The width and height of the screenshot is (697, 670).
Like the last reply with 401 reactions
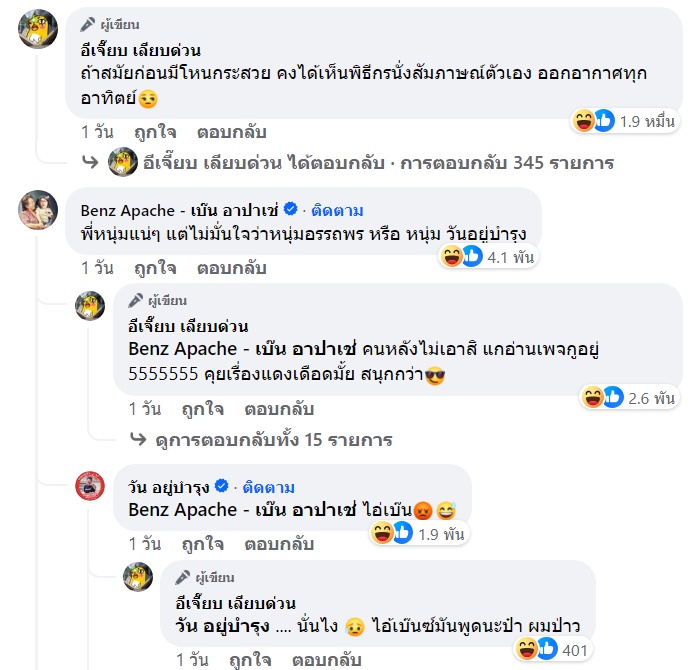click(x=248, y=660)
